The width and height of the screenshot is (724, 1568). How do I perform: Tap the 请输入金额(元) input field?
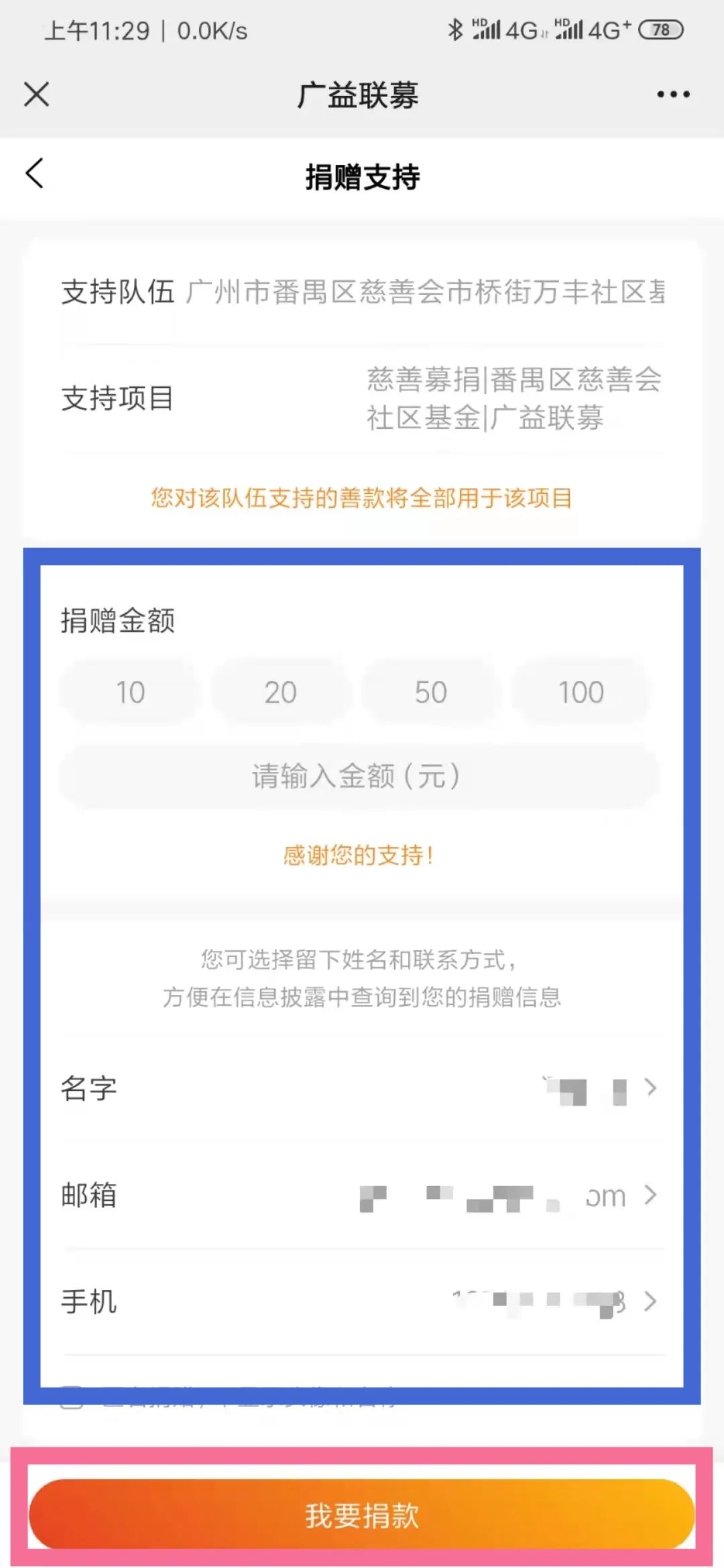359,776
